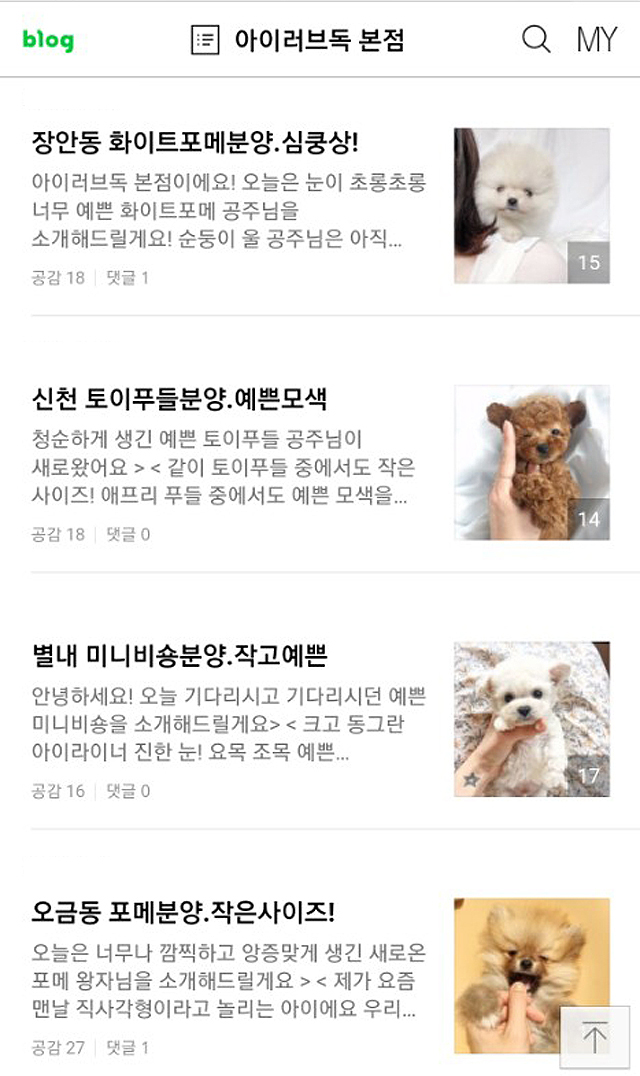View the mini Bichon photo thumbnail
Image resolution: width=640 pixels, height=1076 pixels.
coord(531,719)
